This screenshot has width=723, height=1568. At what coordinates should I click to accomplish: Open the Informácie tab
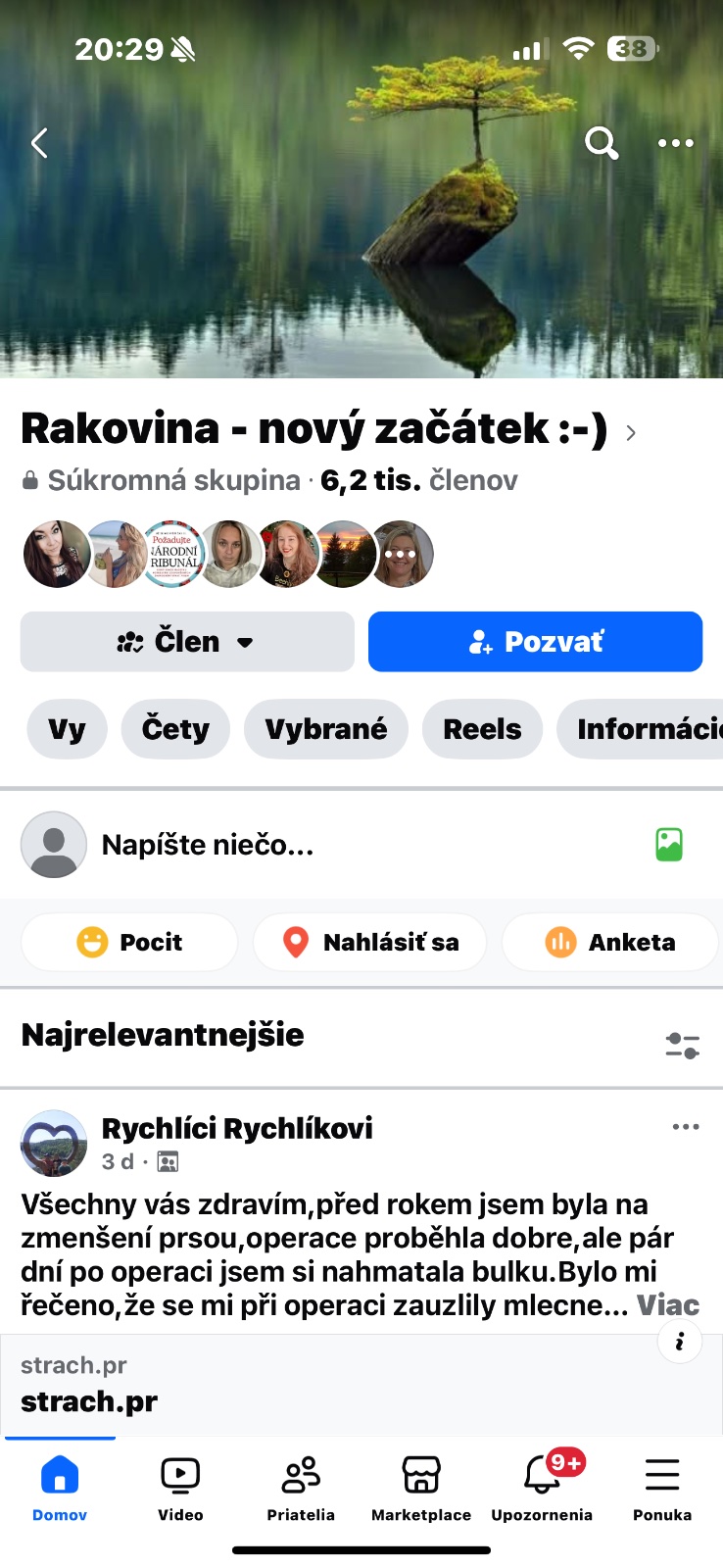tap(642, 729)
